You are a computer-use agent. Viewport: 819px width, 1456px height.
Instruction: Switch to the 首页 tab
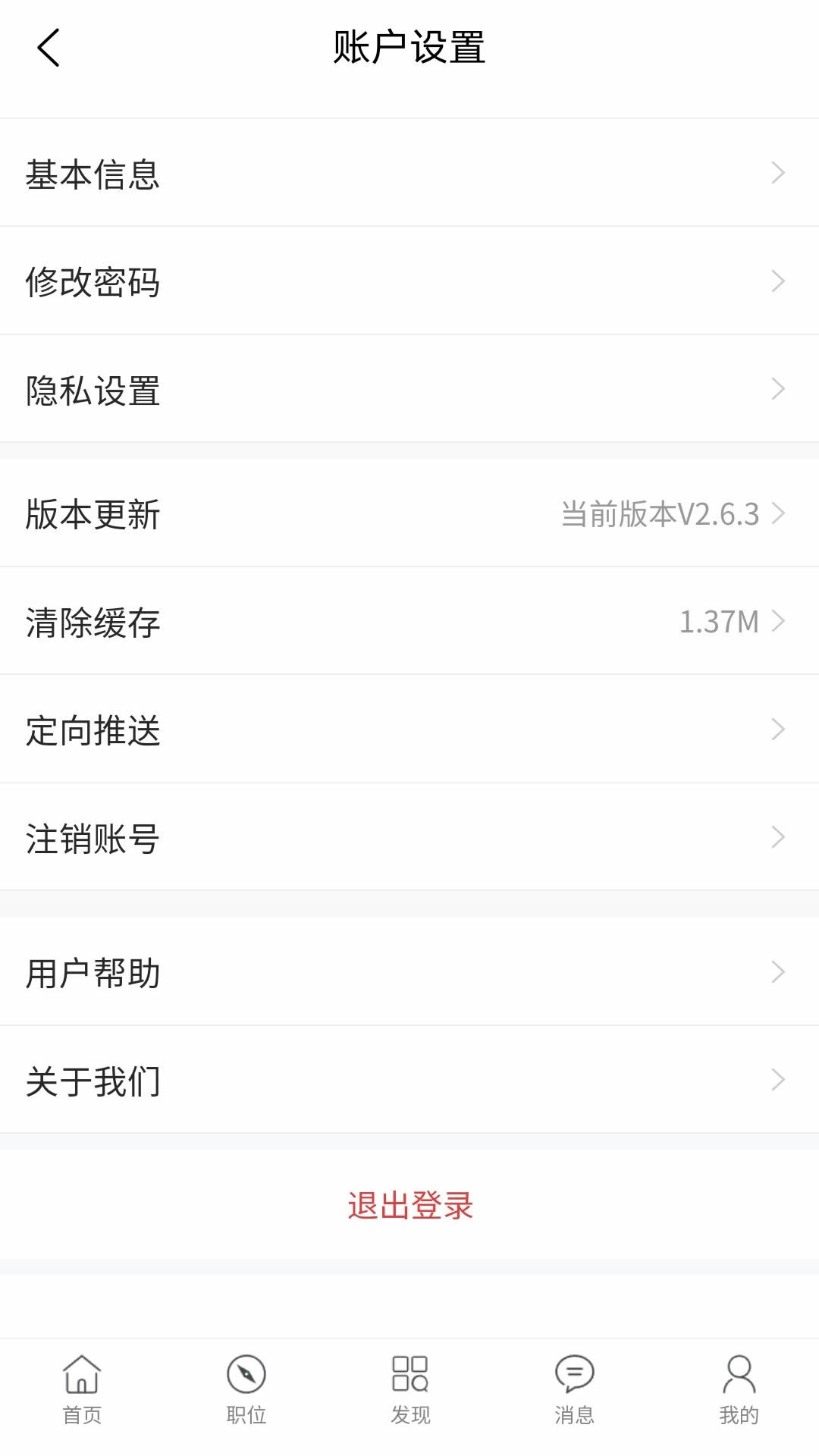82,1390
